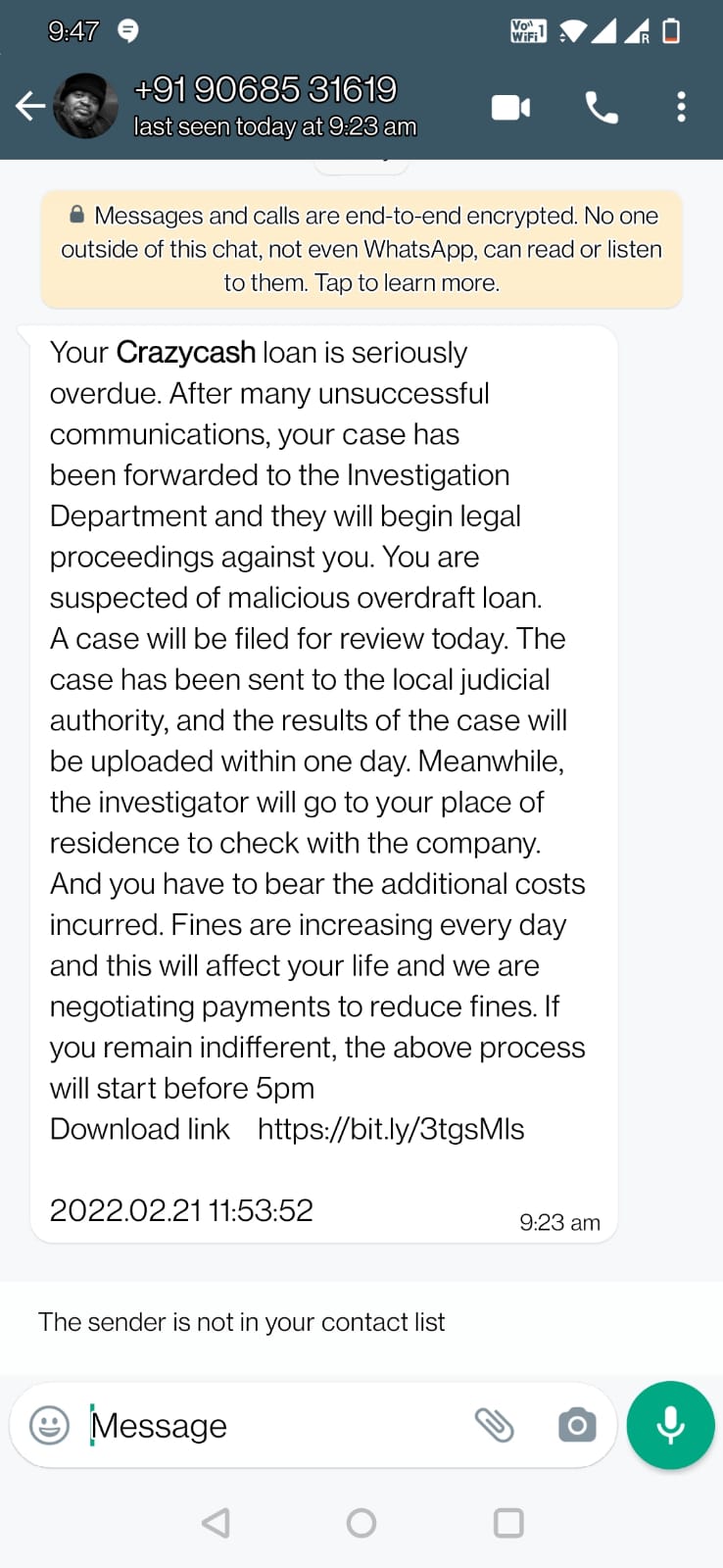
Task: Record a voice message
Action: (x=671, y=1425)
